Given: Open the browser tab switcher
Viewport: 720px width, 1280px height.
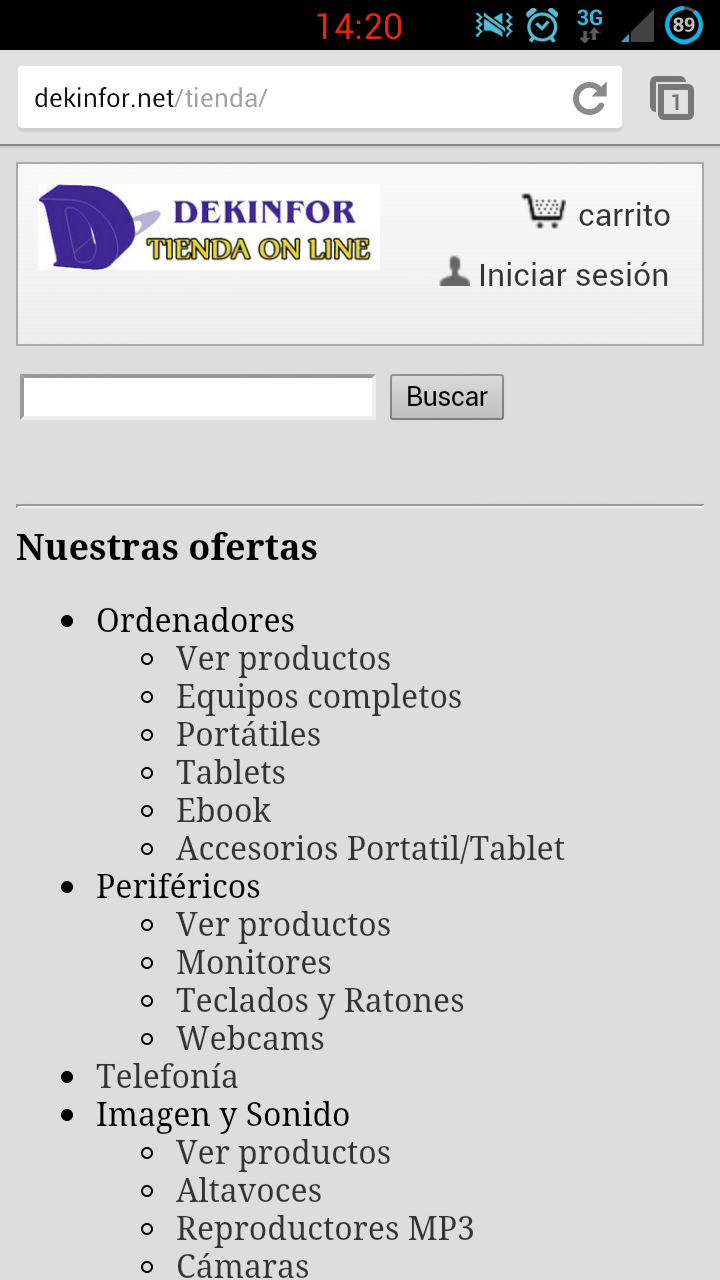Looking at the screenshot, I should coord(672,98).
